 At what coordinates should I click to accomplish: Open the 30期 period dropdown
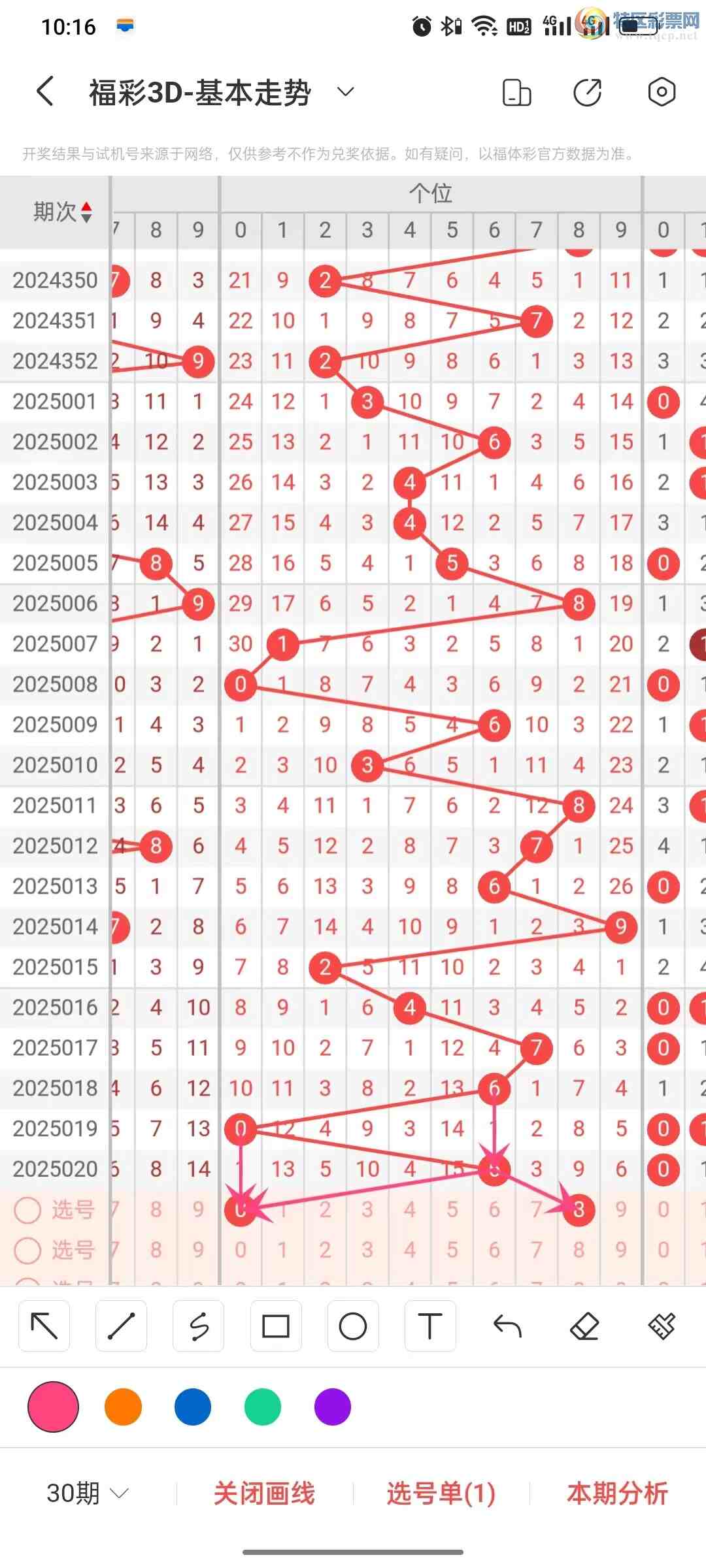88,1494
